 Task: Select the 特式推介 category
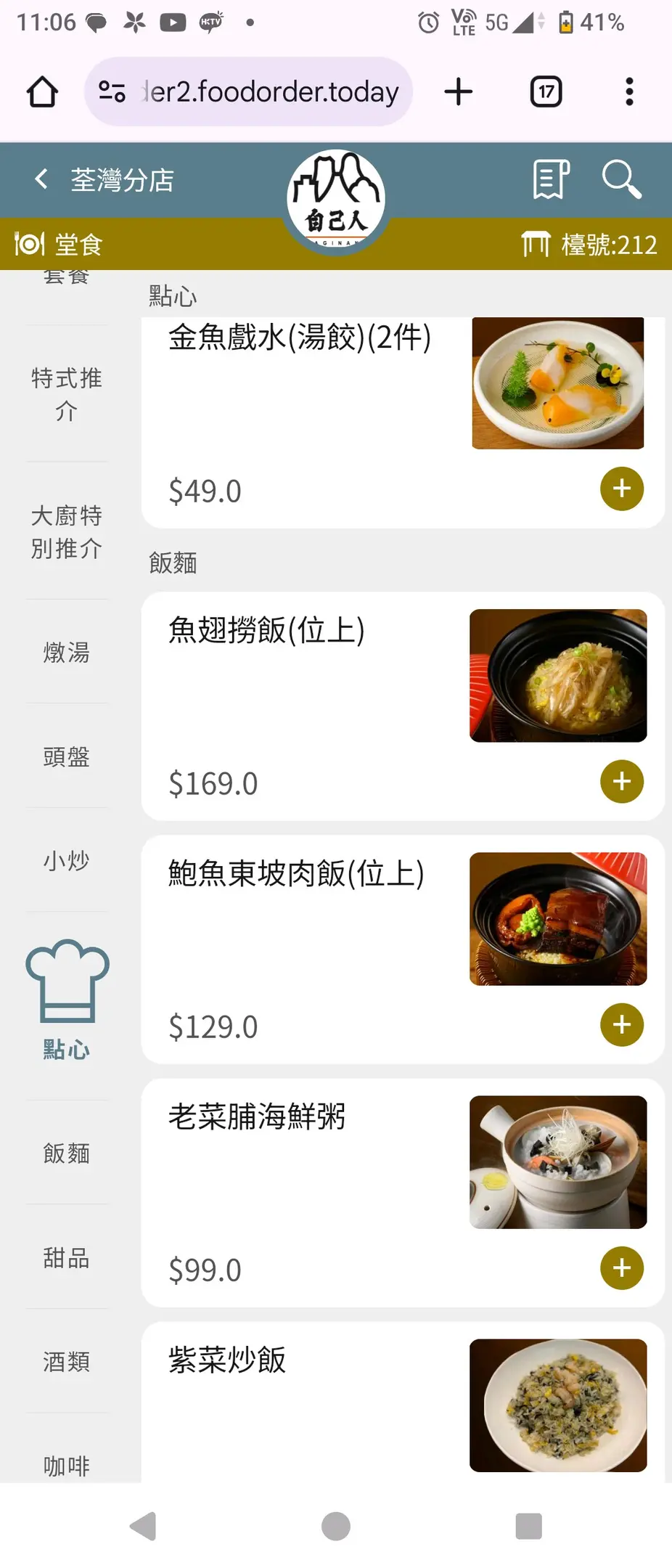(67, 394)
